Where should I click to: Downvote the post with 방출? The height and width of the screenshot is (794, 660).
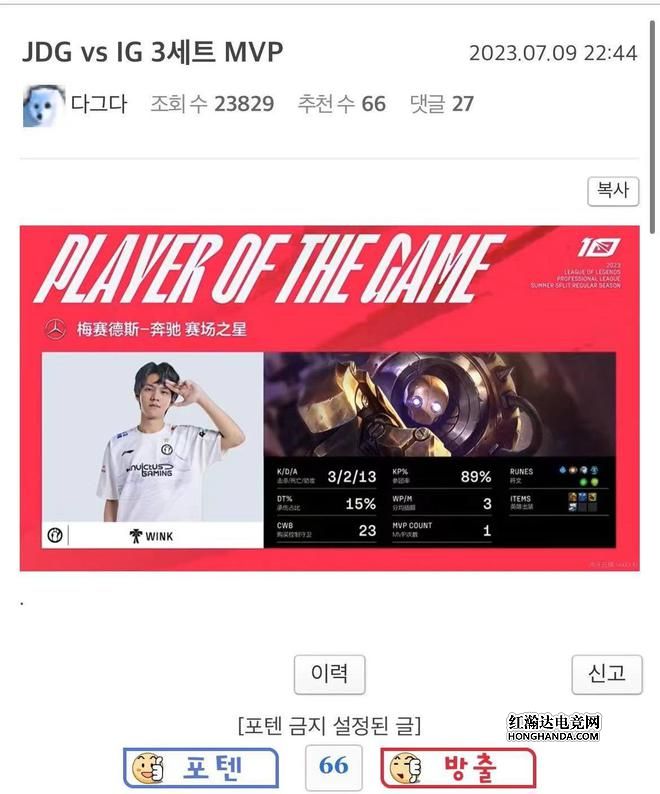pos(458,768)
